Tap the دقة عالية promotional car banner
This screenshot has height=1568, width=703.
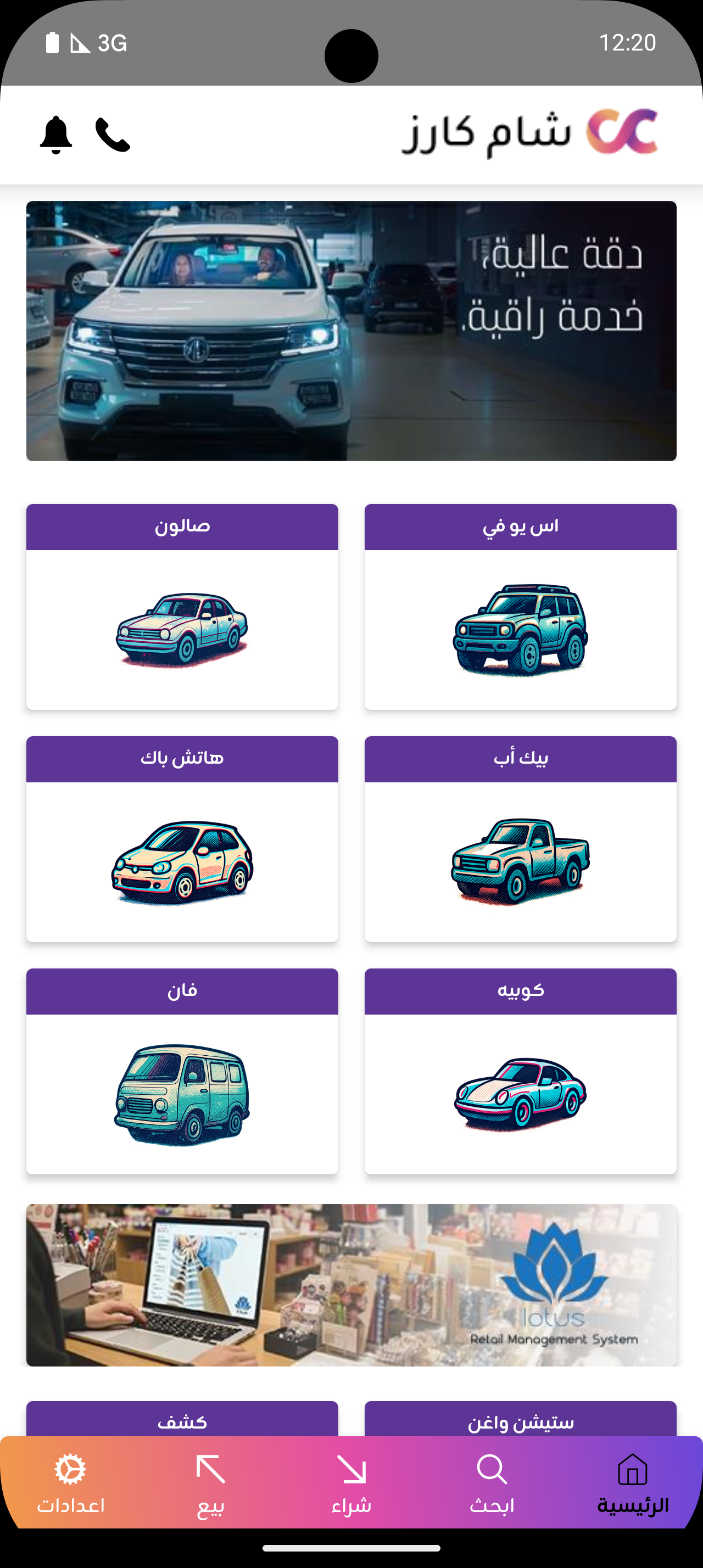point(352,331)
